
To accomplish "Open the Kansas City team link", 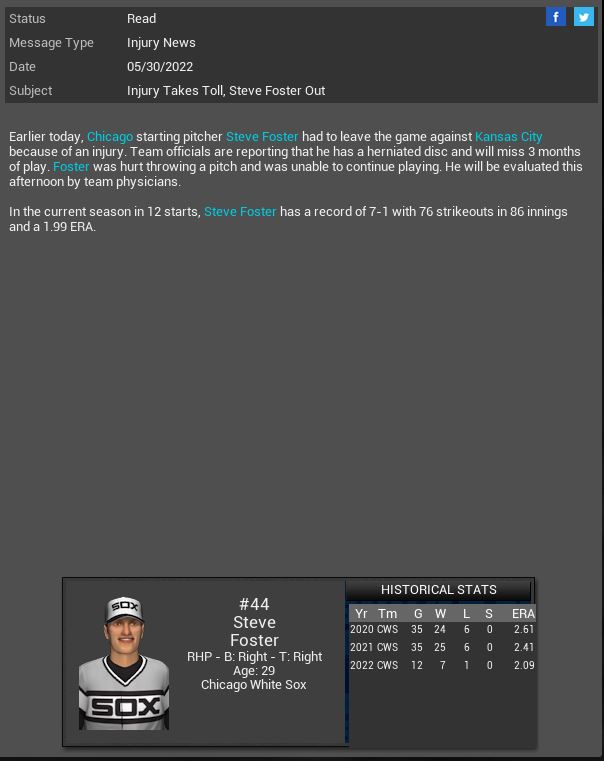I will [508, 136].
